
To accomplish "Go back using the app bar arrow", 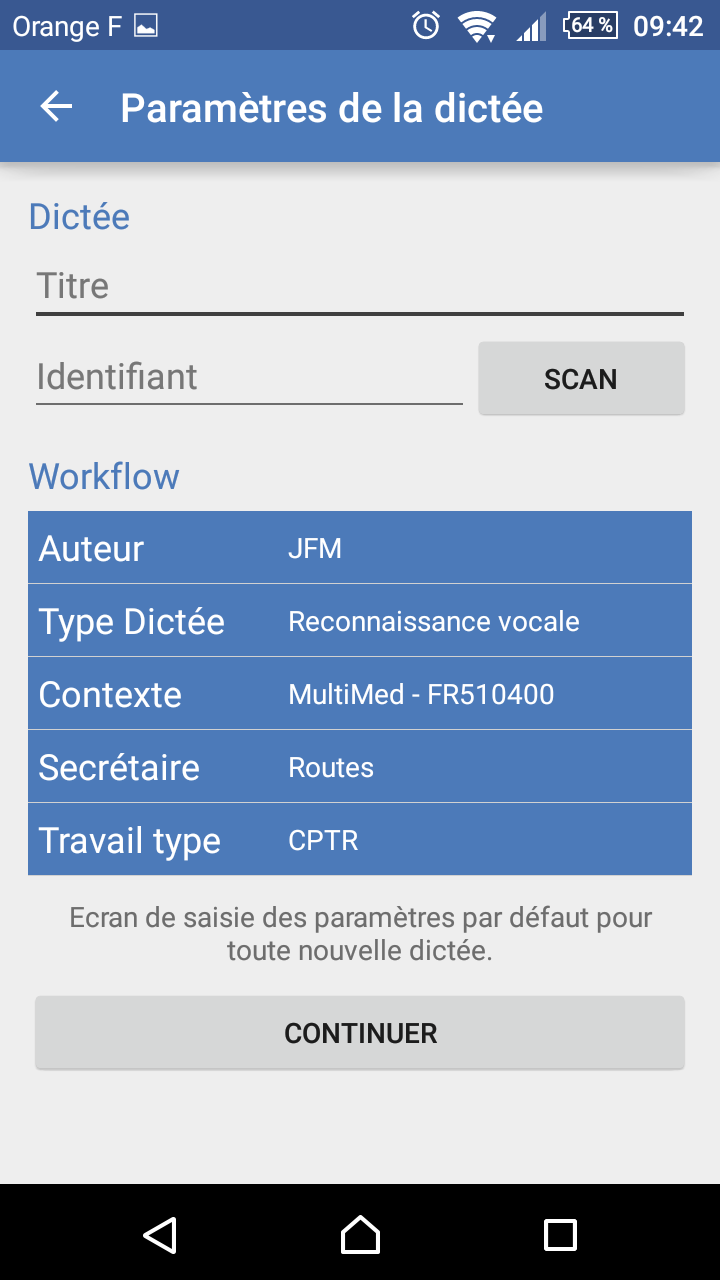I will 57,107.
